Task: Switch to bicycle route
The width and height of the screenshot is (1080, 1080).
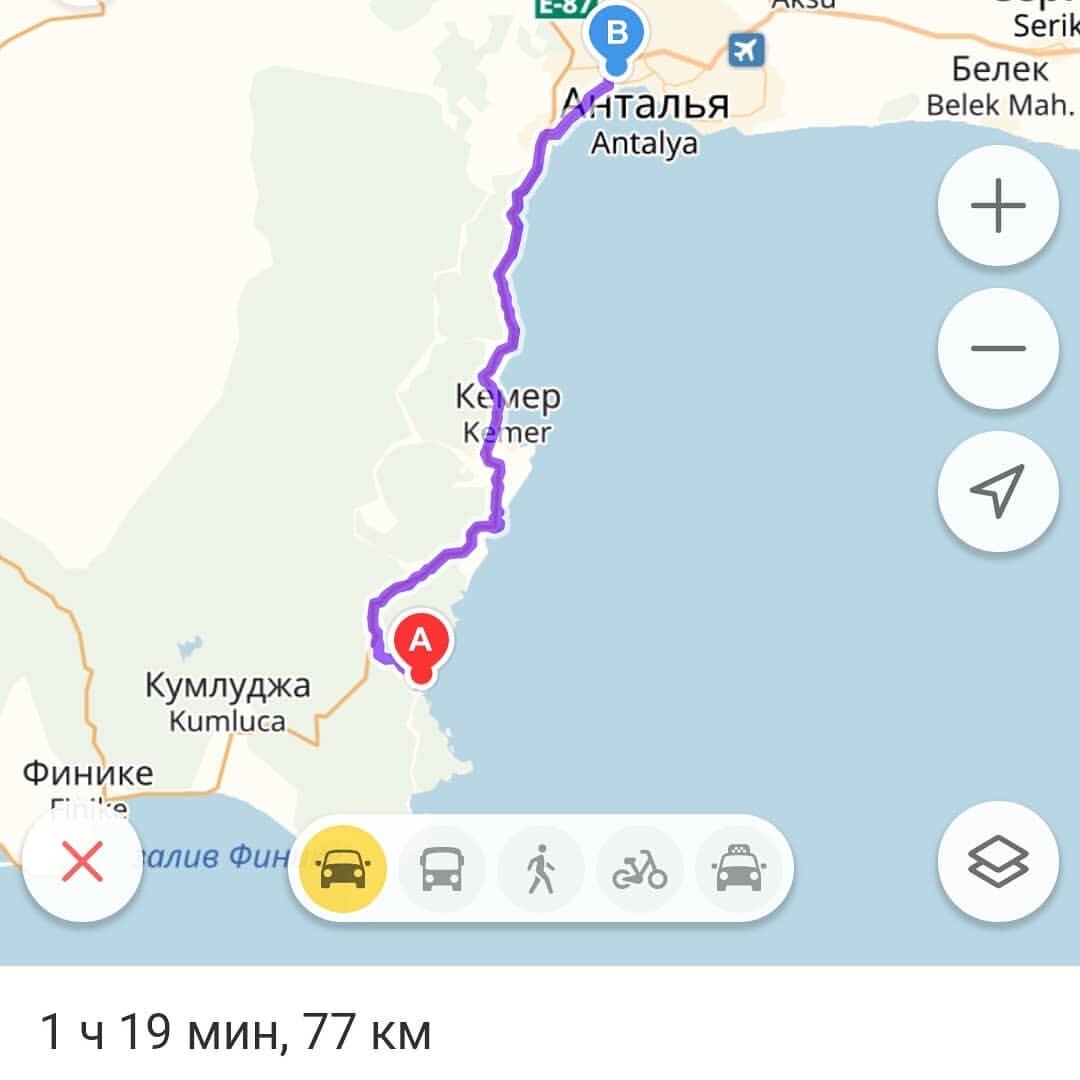Action: point(640,869)
